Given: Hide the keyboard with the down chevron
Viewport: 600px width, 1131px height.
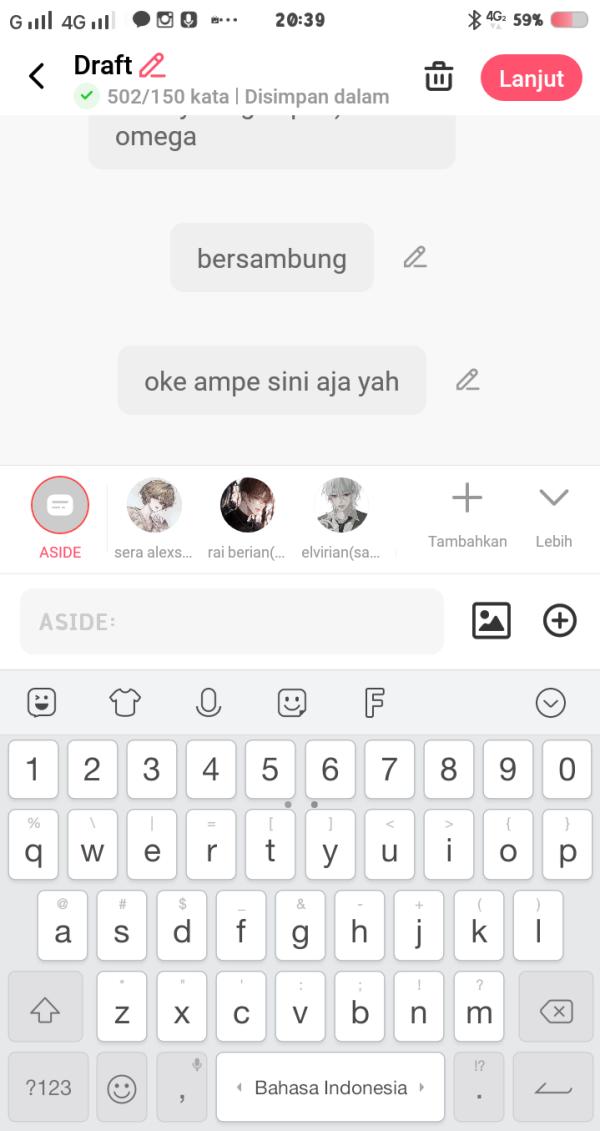Looking at the screenshot, I should 551,703.
